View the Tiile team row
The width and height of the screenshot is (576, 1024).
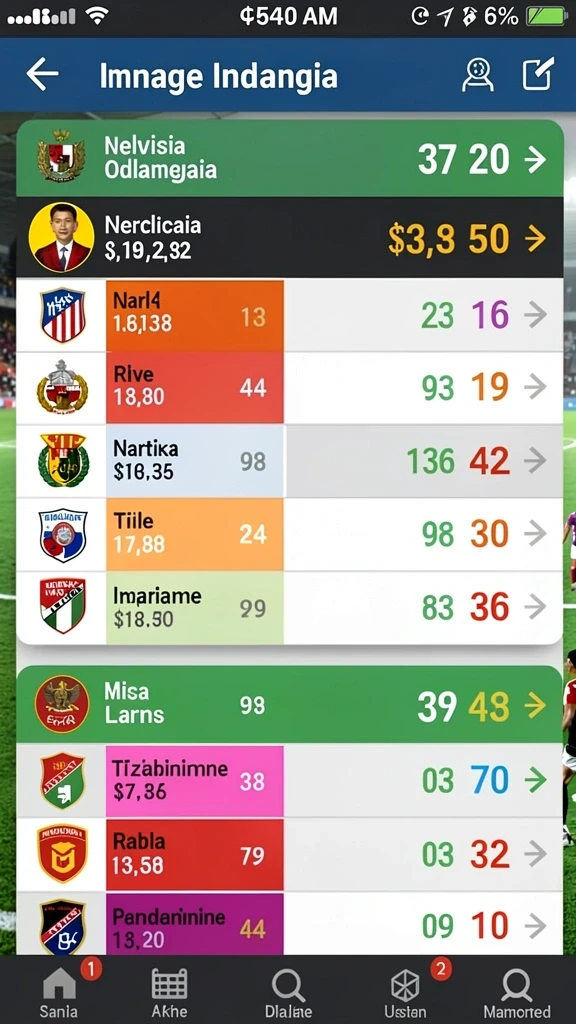pyautogui.click(x=289, y=534)
